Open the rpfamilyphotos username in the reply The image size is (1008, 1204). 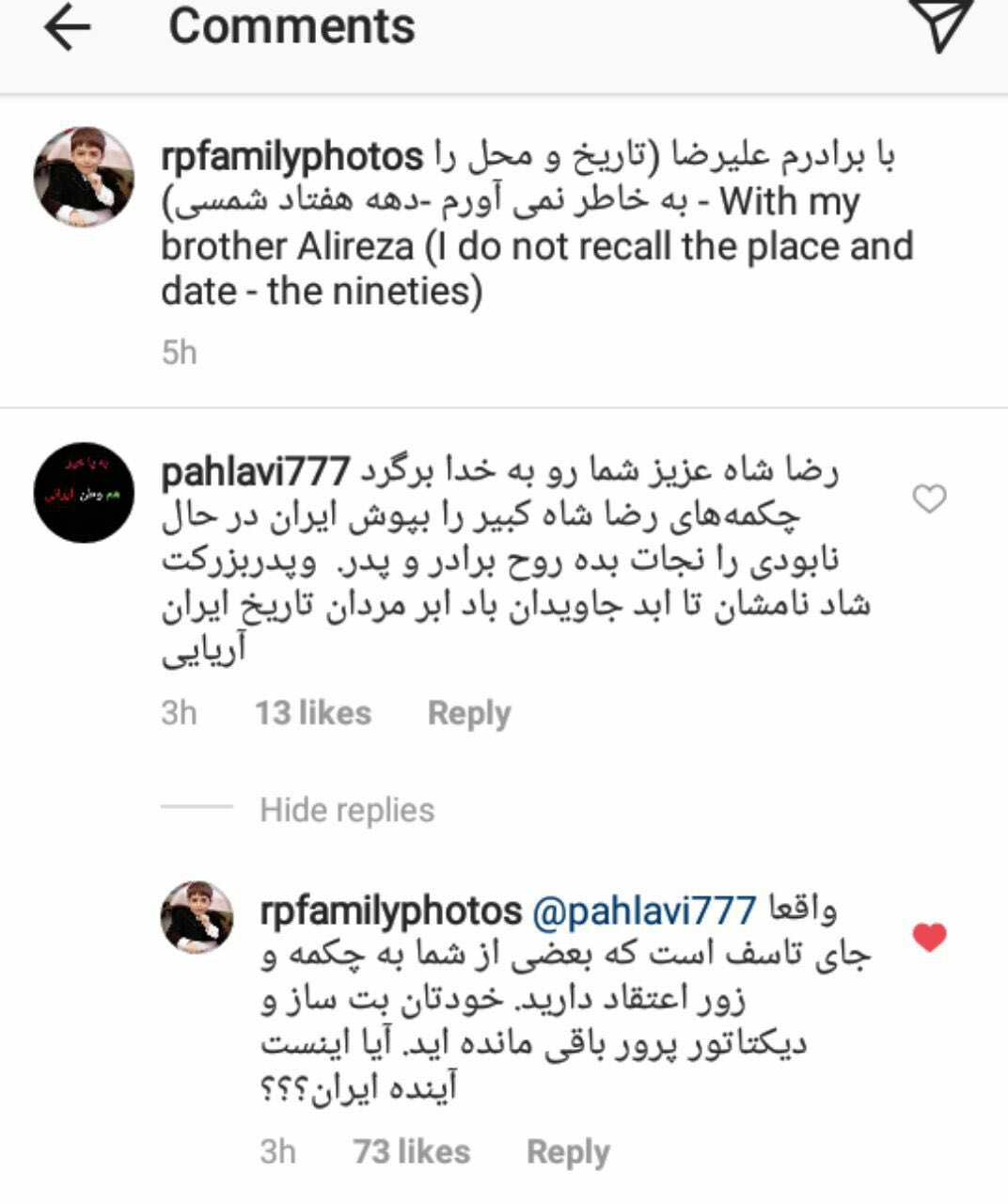click(x=390, y=911)
